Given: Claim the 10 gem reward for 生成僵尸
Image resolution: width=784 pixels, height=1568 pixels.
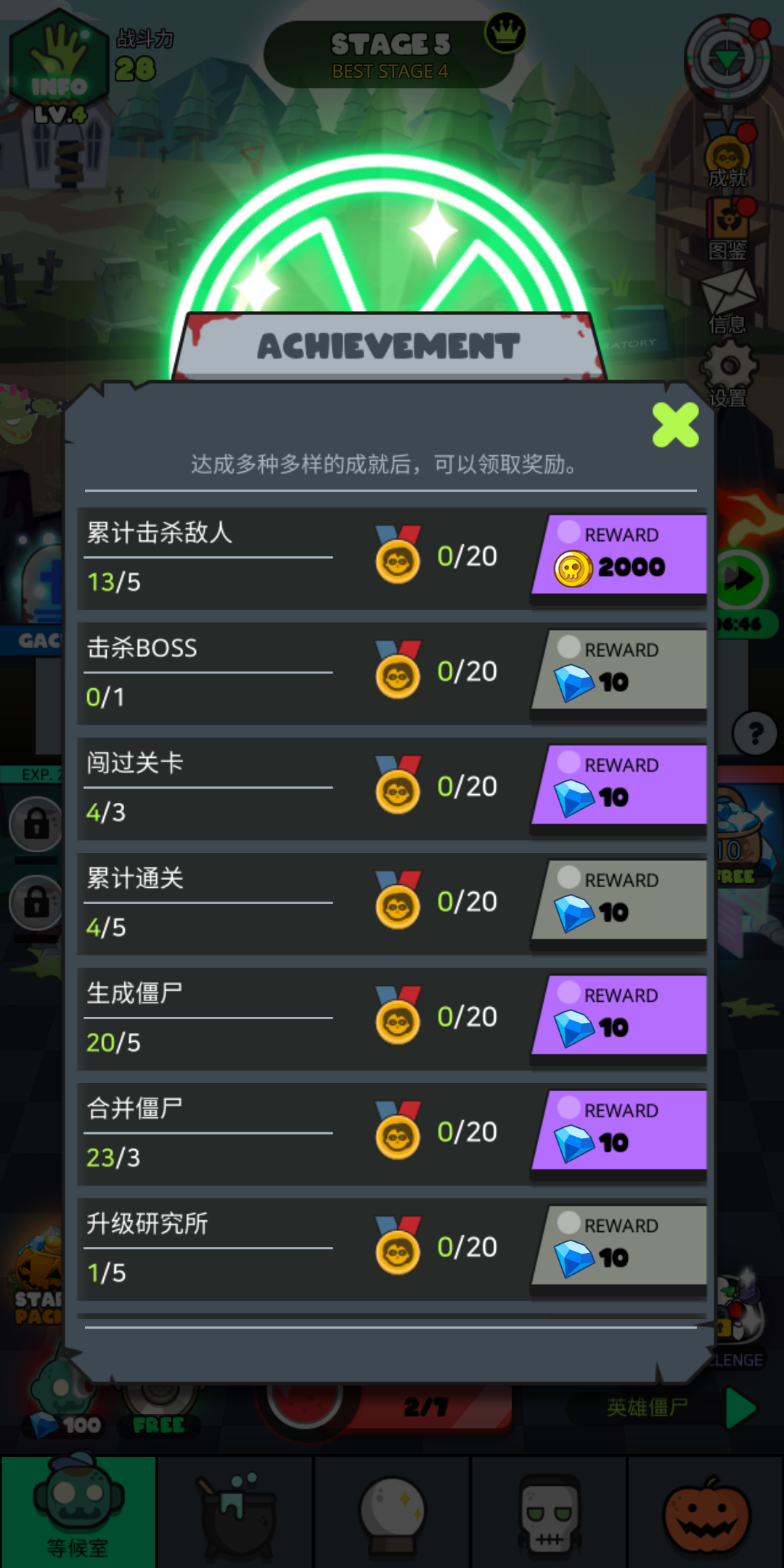Looking at the screenshot, I should (621, 1015).
